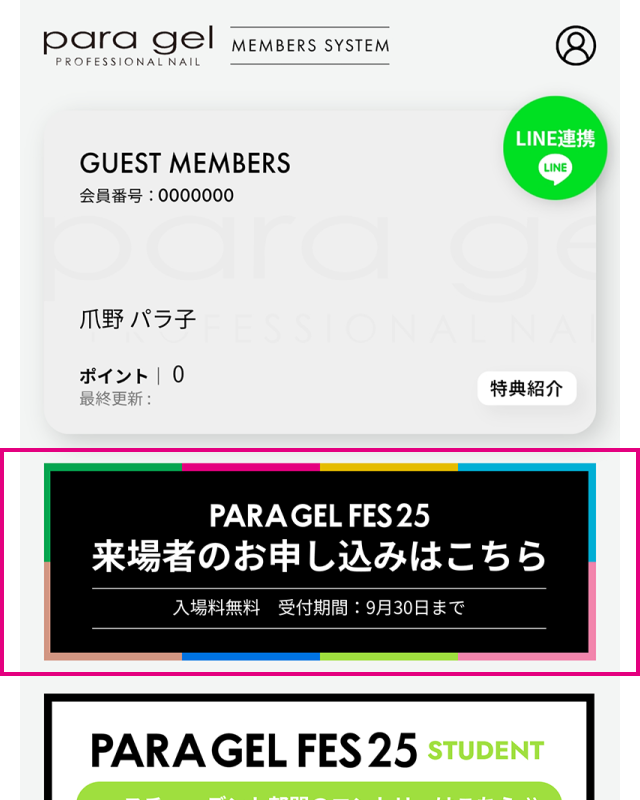Open the PARA GEL FES 25 visitor application banner

[320, 562]
